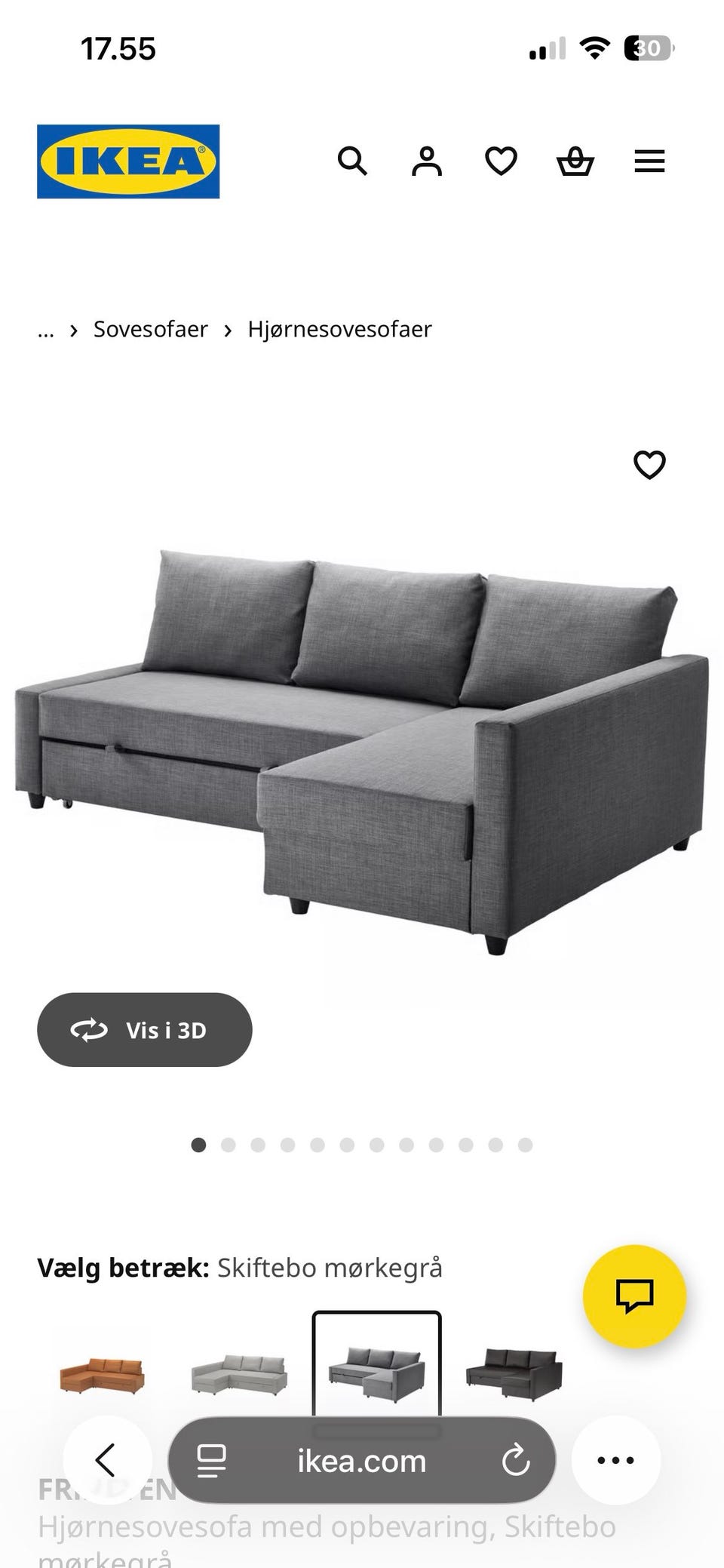Viewport: 724px width, 1568px height.
Task: Open the account profile icon
Action: tap(426, 161)
